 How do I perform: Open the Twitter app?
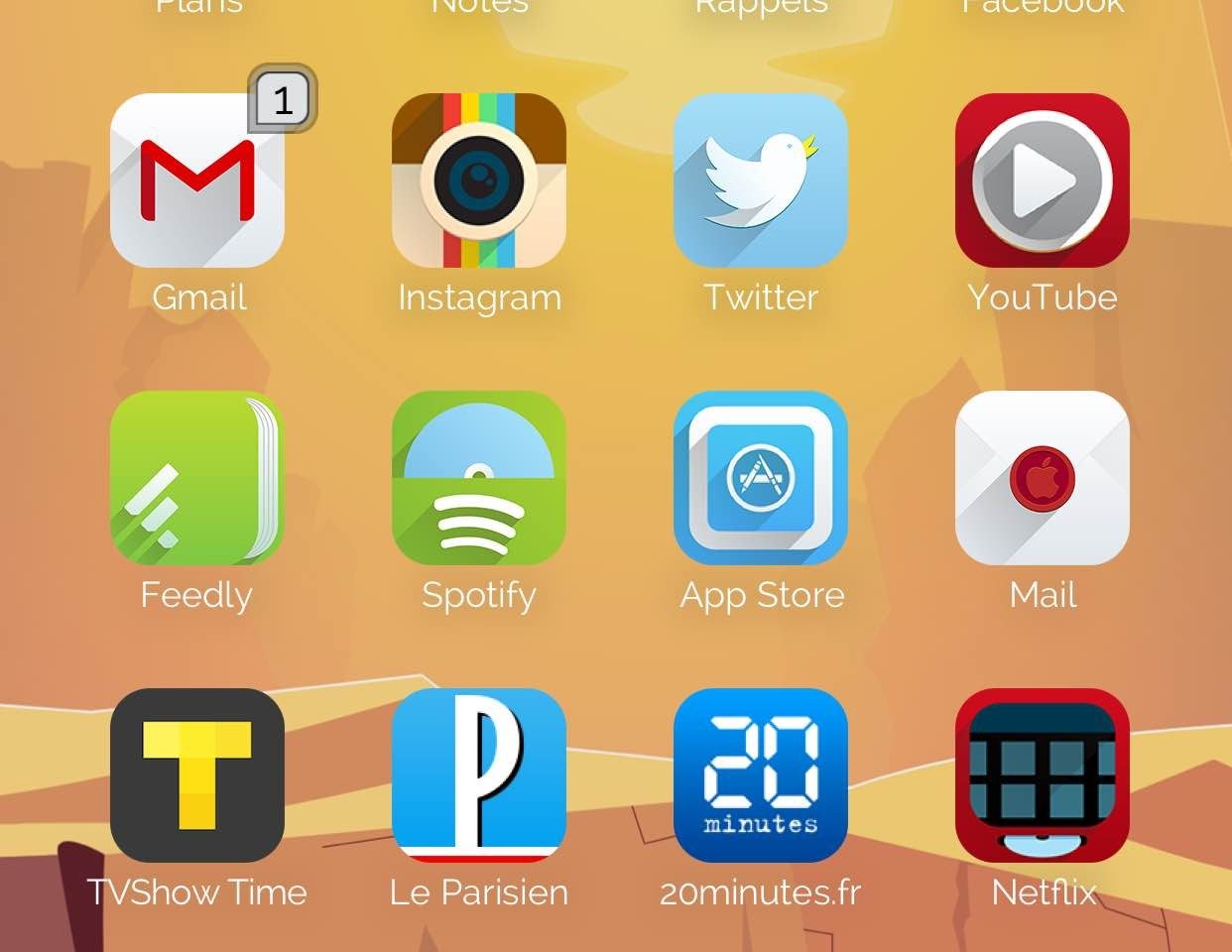click(761, 180)
